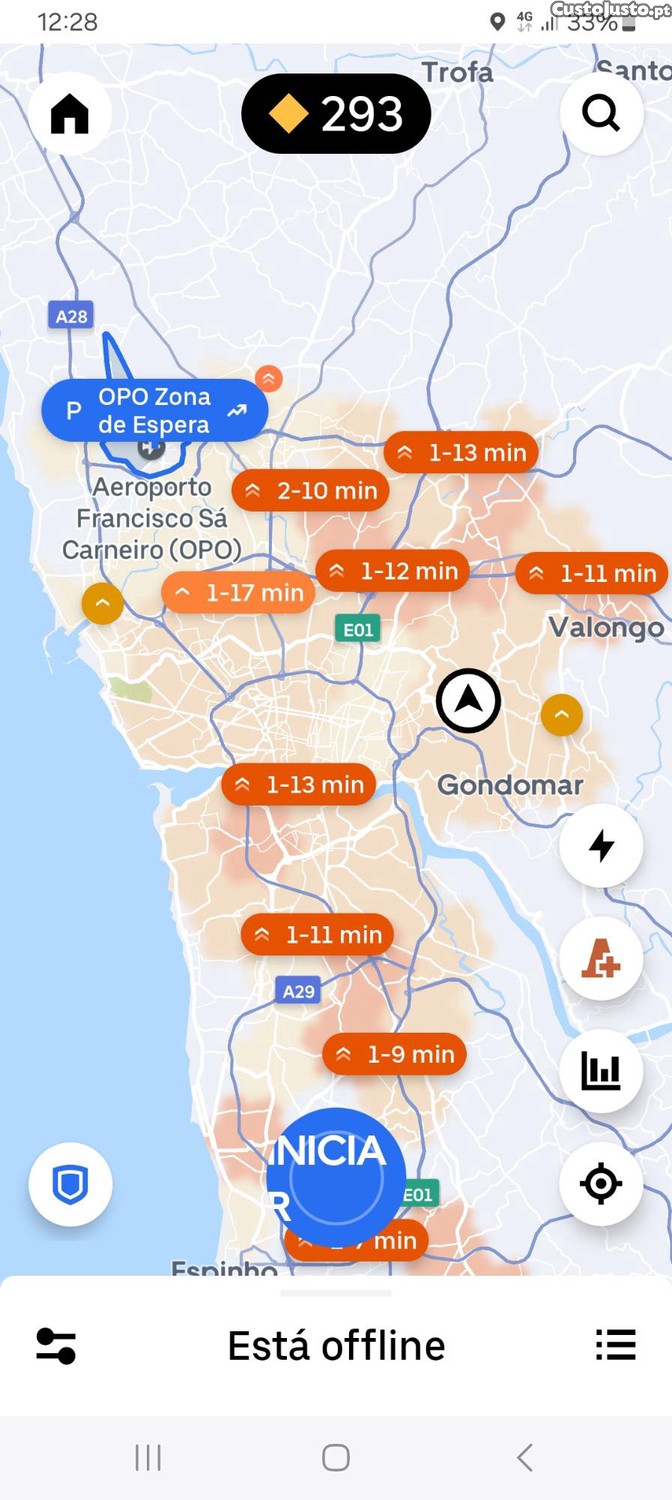Select the 1-17 min surge marker
This screenshot has width=672, height=1500.
(x=239, y=593)
